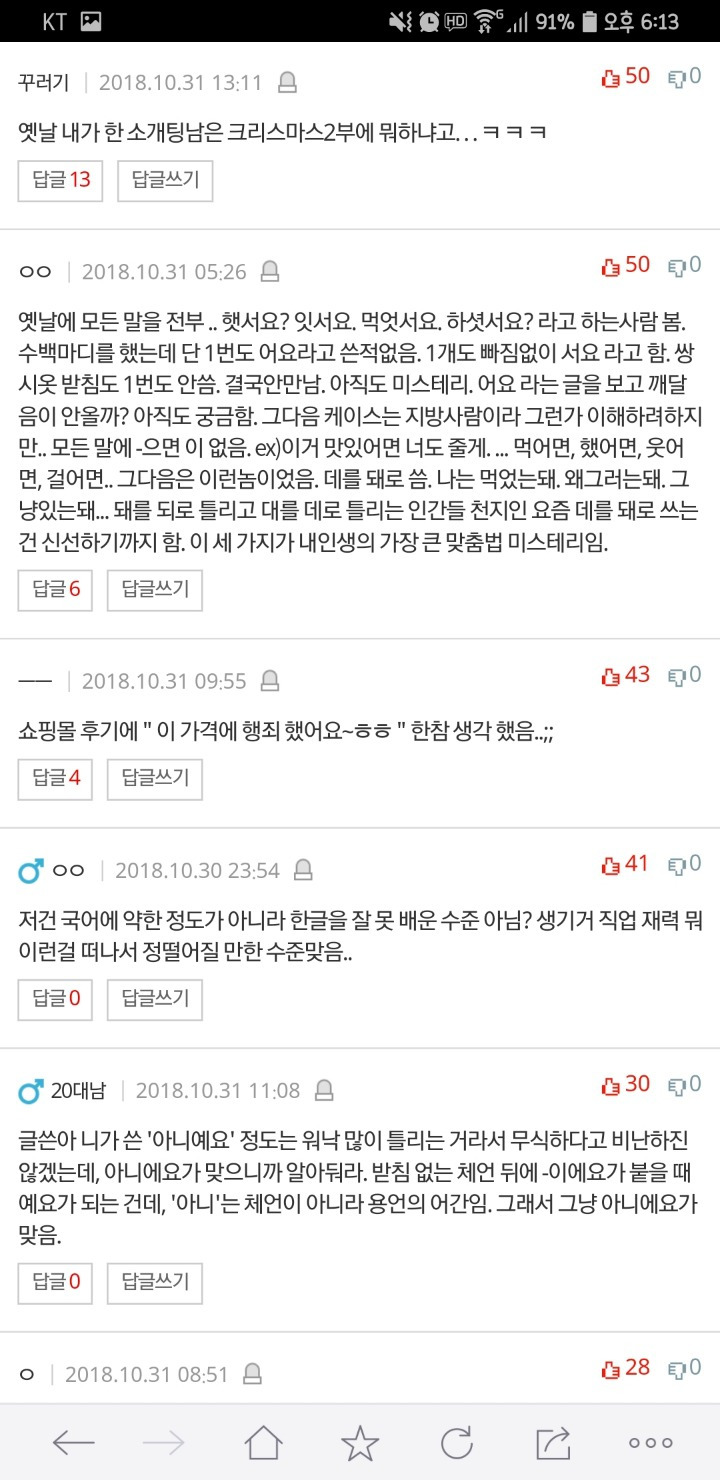
Task: Bookmark this page with the star icon
Action: [360, 1442]
